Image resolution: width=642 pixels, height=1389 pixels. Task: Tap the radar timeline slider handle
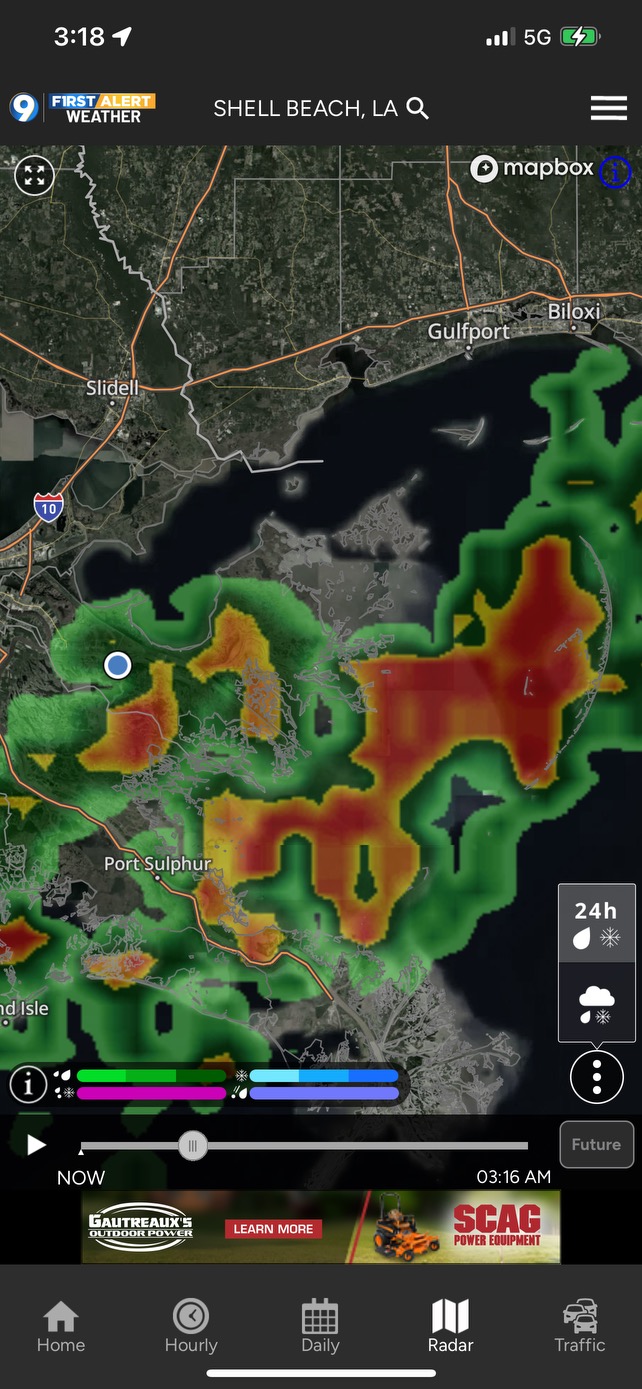[x=193, y=1146]
